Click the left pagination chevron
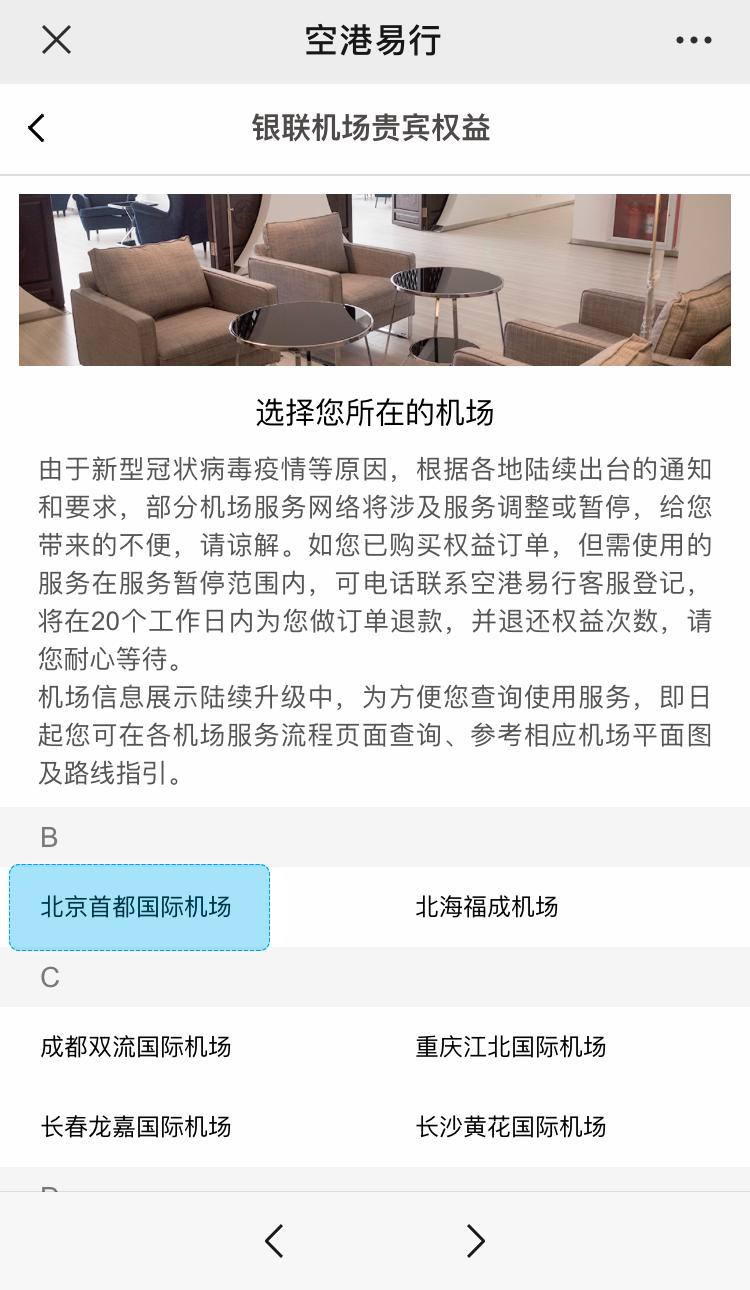Screen dimensions: 750x1290 pyautogui.click(x=274, y=1240)
